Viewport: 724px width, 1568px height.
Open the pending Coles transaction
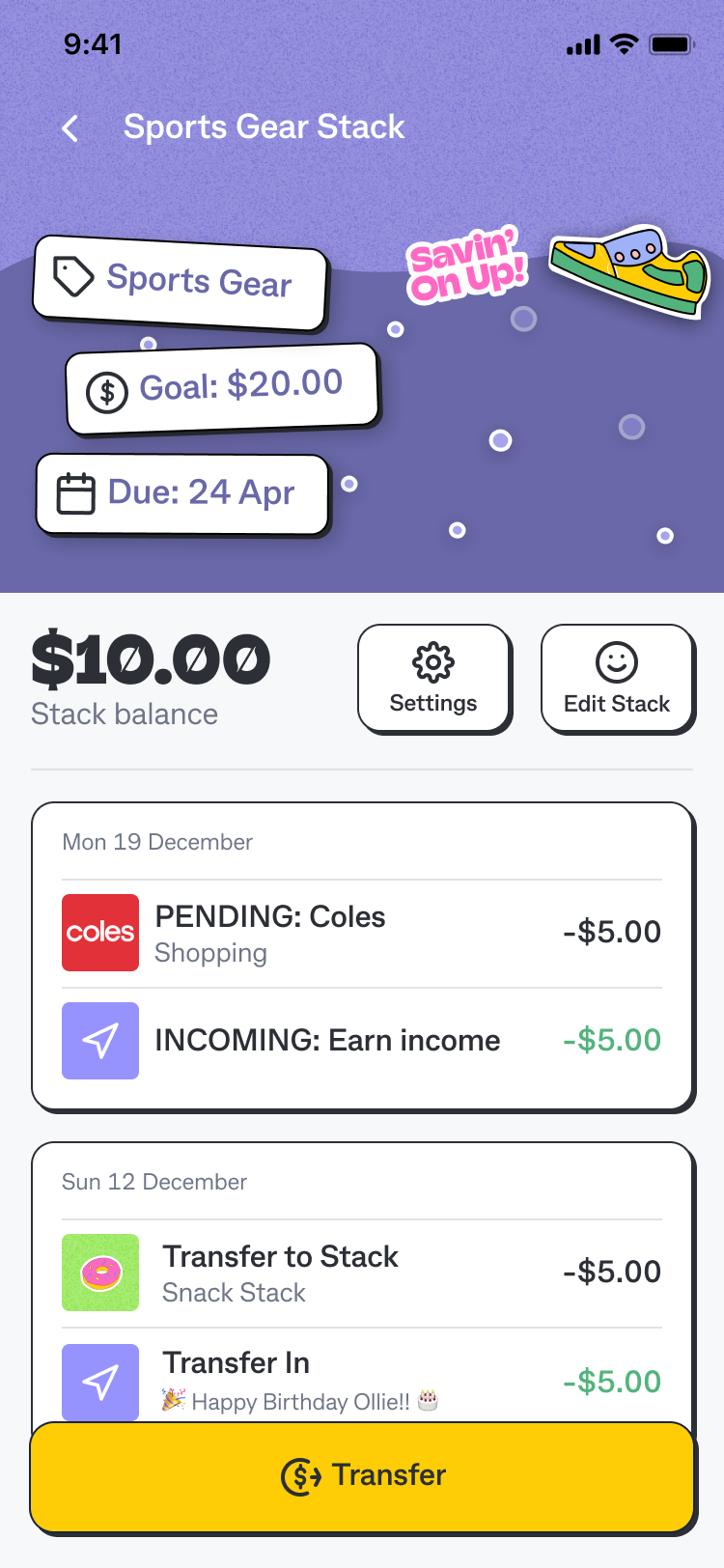pos(362,933)
